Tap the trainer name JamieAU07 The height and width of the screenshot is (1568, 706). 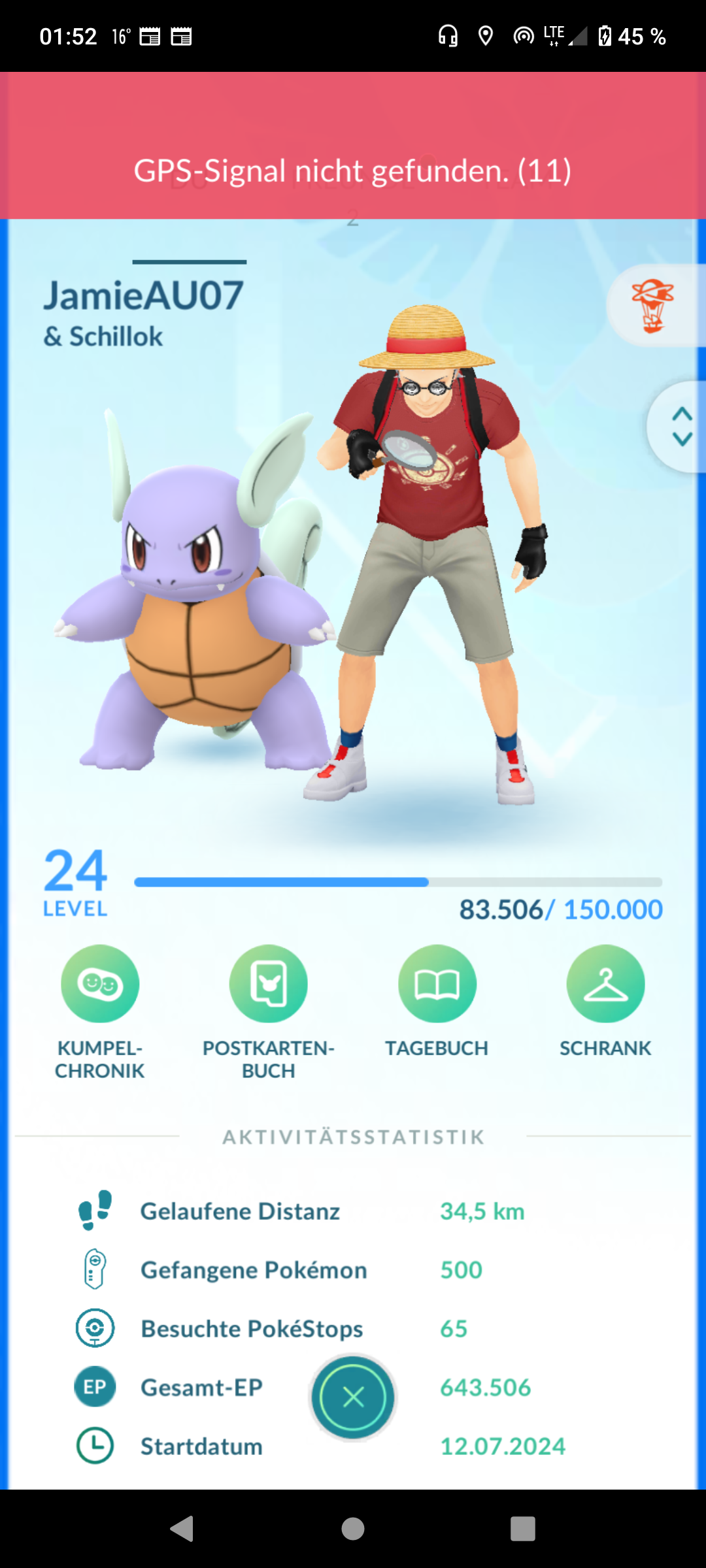[x=145, y=295]
